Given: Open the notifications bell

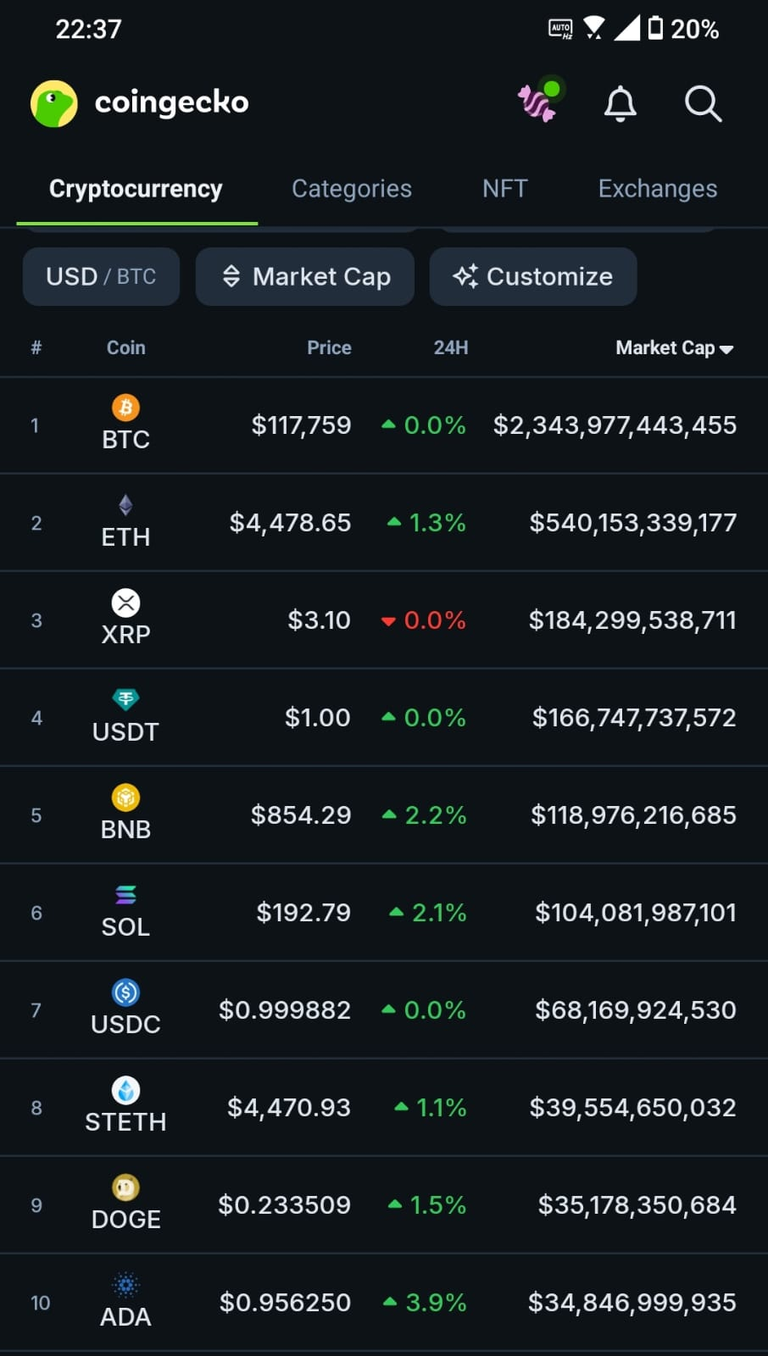Looking at the screenshot, I should click(x=620, y=103).
